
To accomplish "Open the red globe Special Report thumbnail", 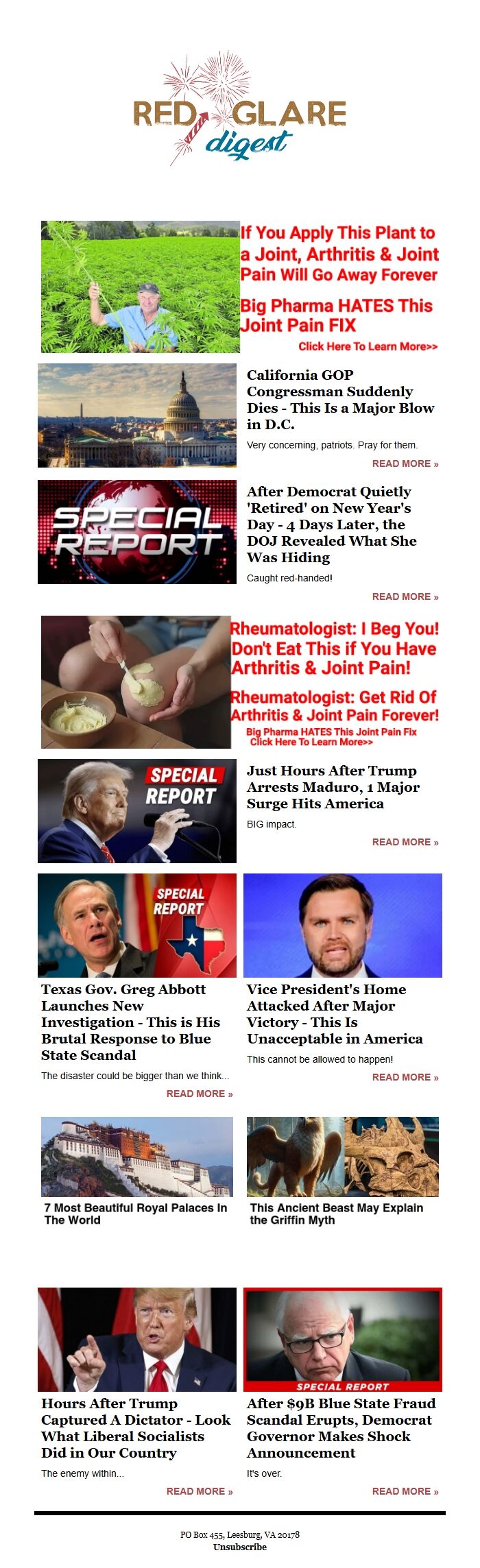I will tap(137, 532).
